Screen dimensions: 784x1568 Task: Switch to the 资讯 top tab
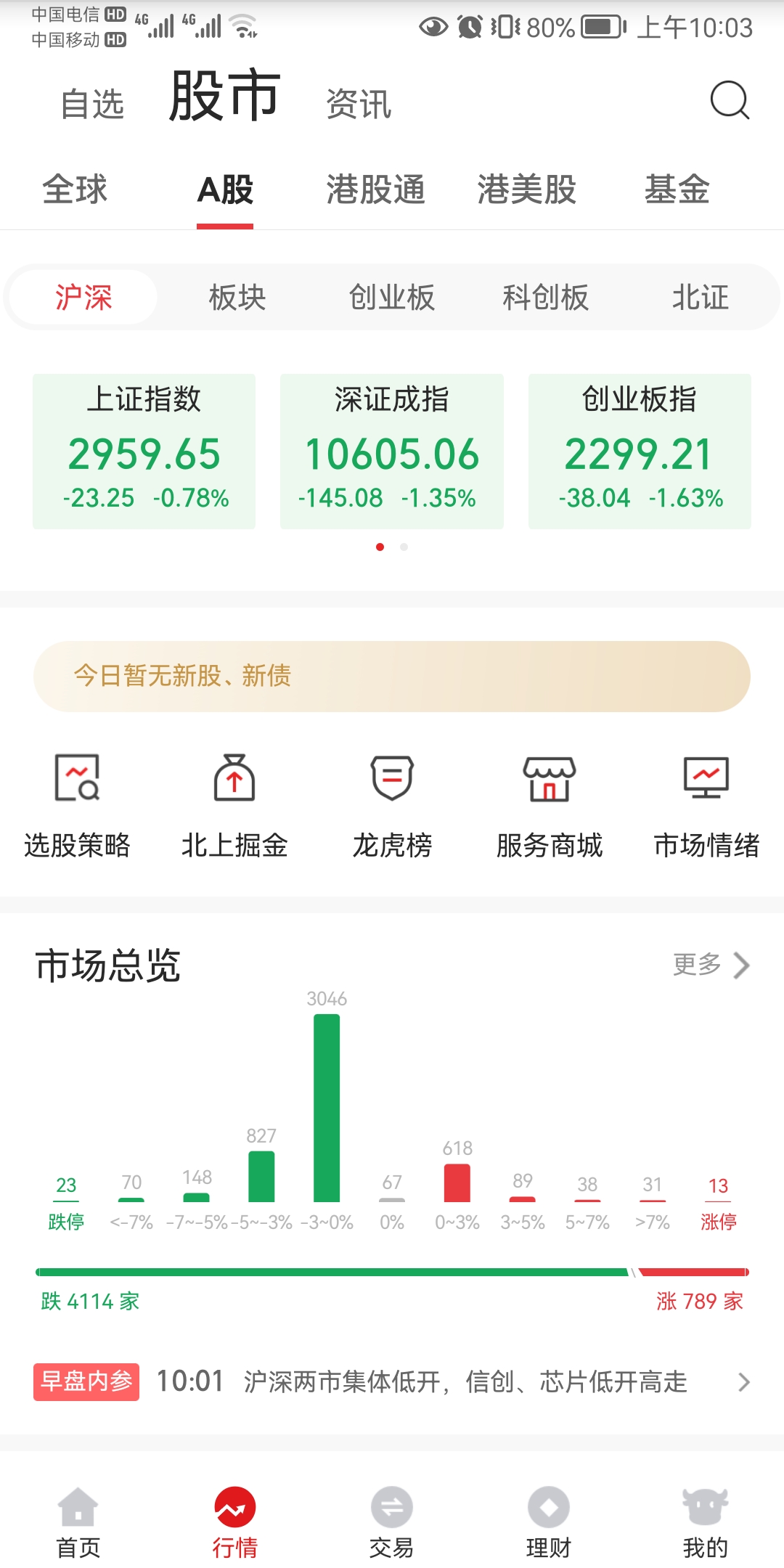click(x=359, y=104)
